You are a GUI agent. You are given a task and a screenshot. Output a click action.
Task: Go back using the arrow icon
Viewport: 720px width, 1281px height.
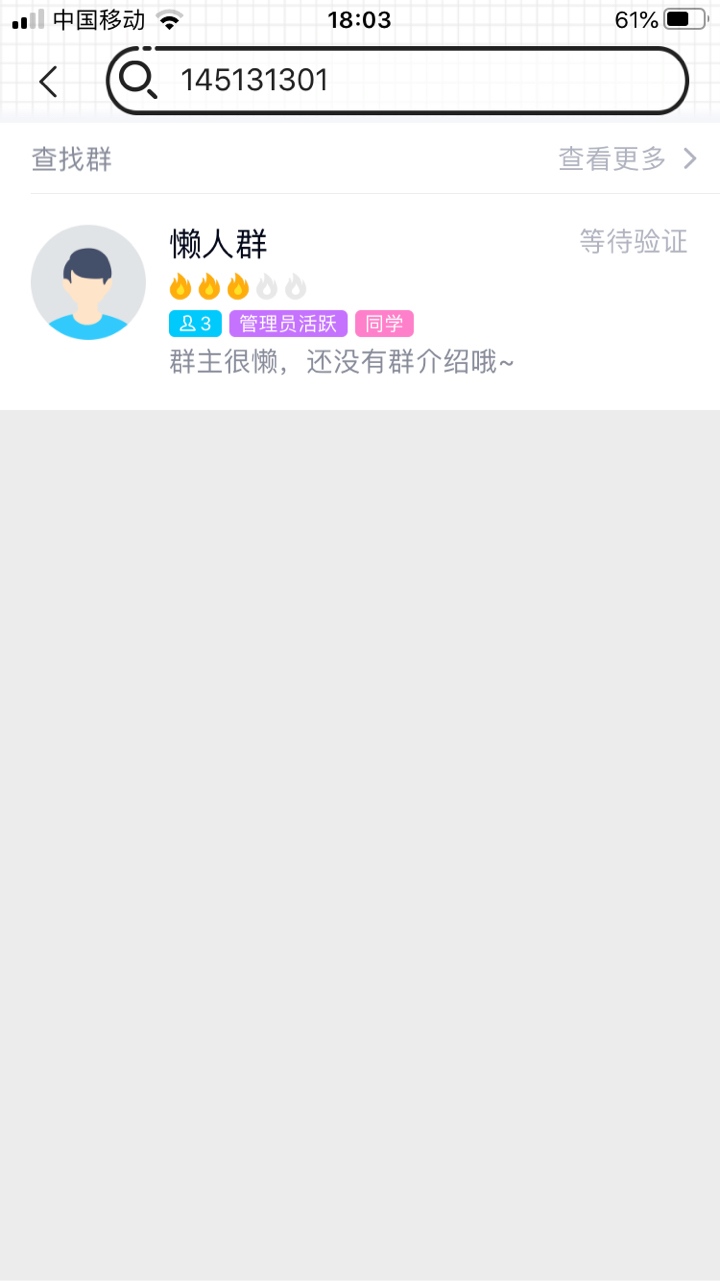pyautogui.click(x=48, y=81)
